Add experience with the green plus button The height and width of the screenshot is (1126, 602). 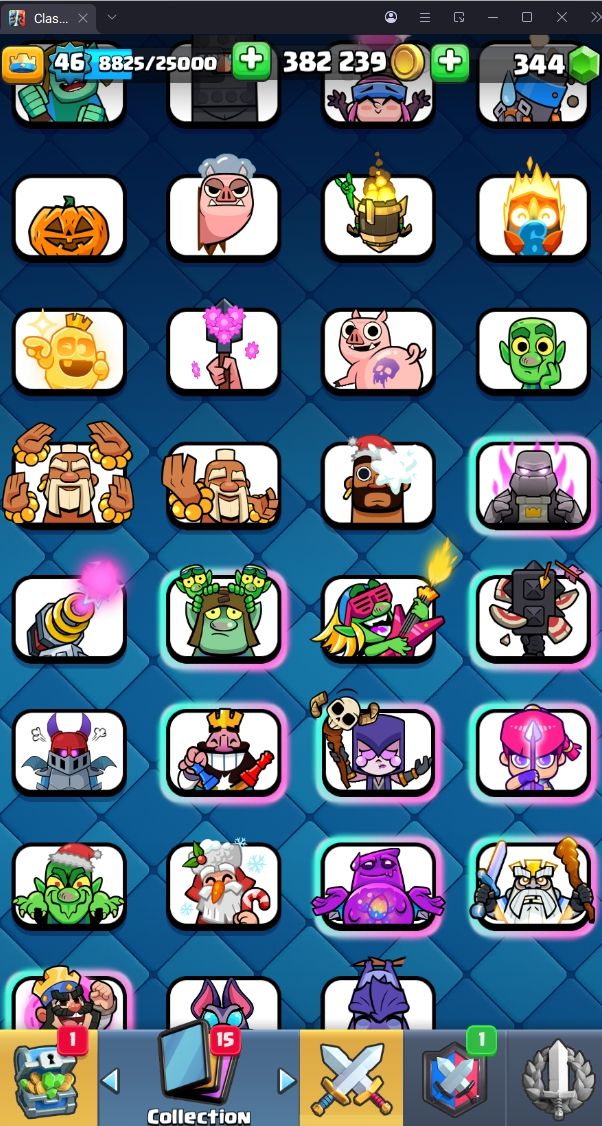tap(251, 61)
